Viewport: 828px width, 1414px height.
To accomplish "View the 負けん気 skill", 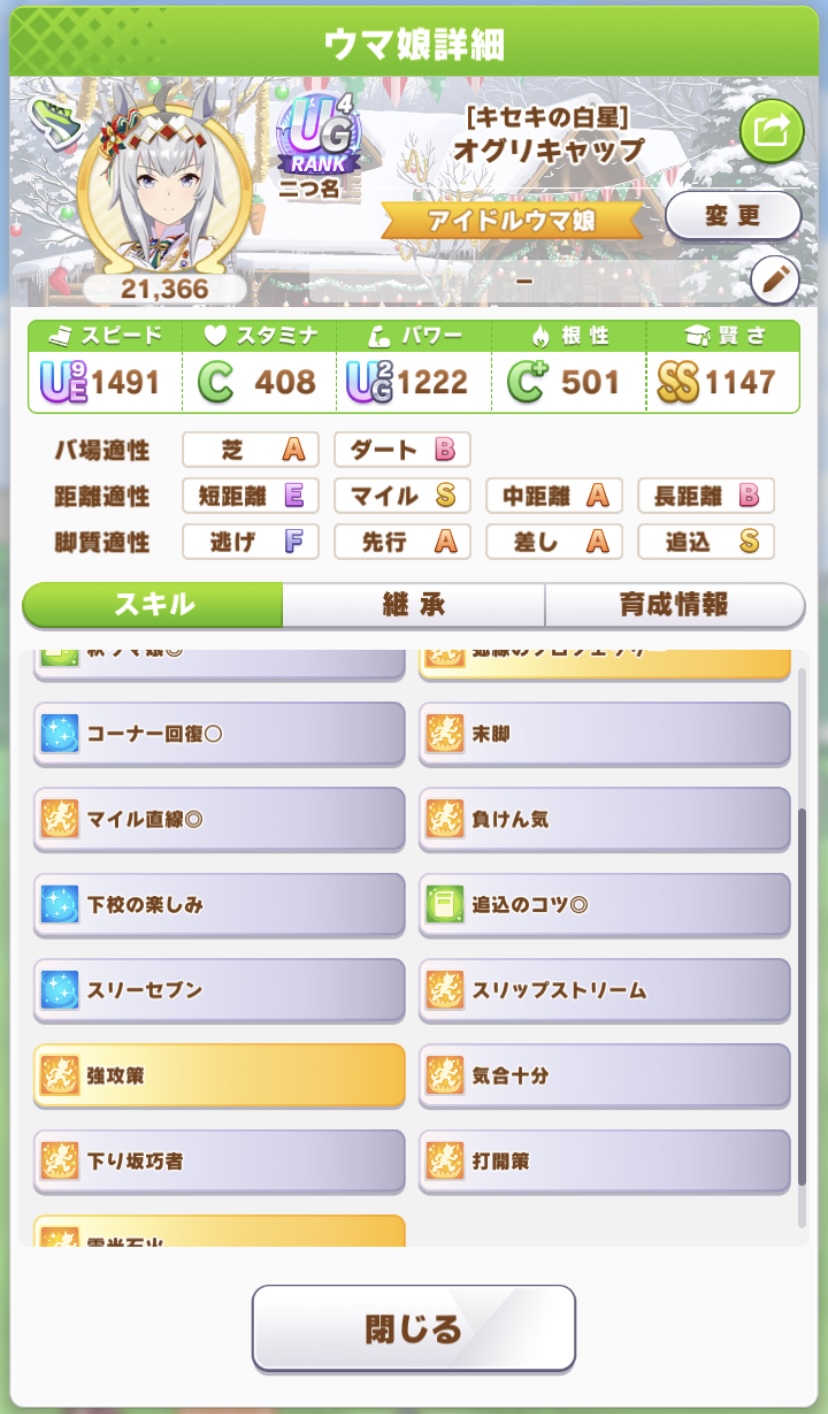I will (x=604, y=820).
